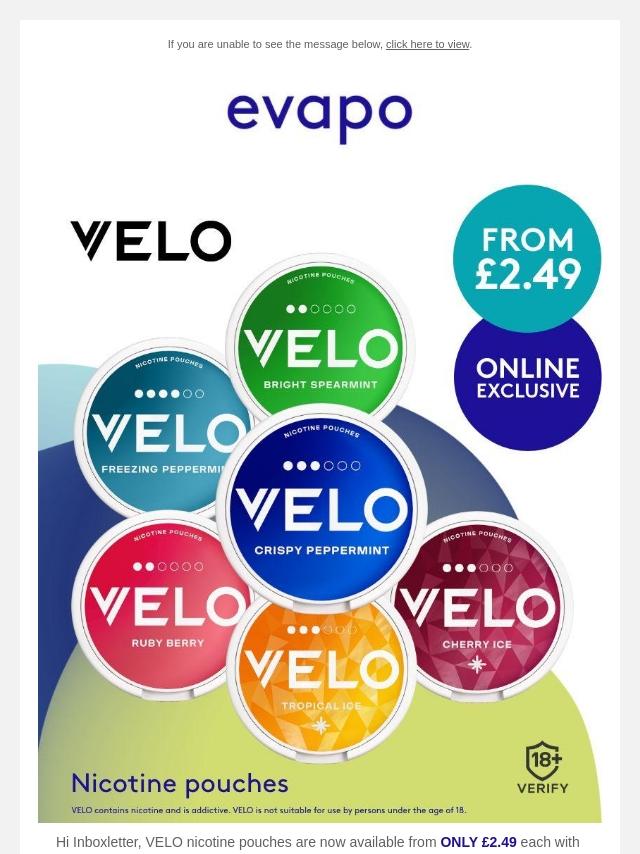Open the VELO nicotine pouches banner
This screenshot has height=854, width=640.
coord(320,500)
